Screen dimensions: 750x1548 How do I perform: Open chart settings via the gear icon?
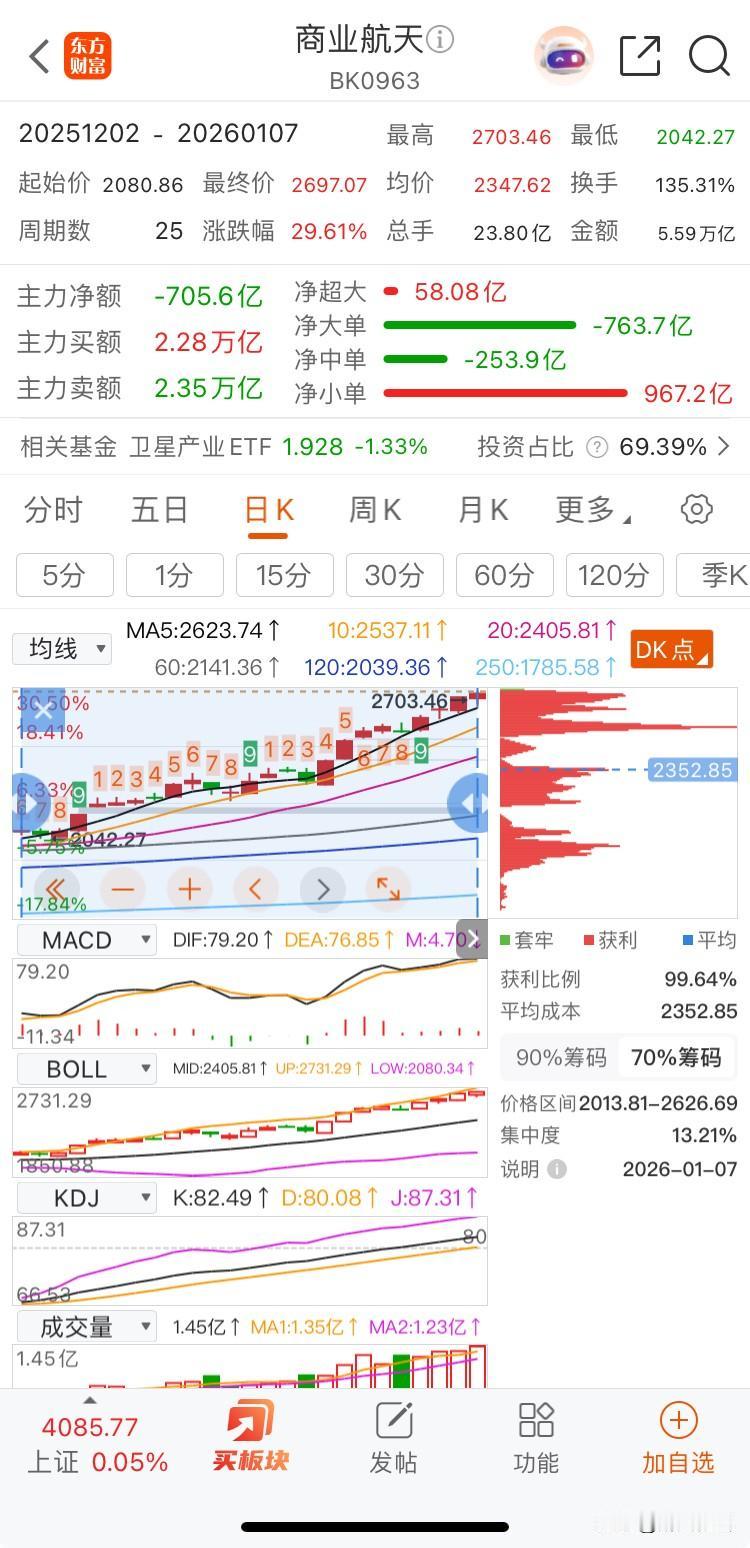tap(696, 509)
